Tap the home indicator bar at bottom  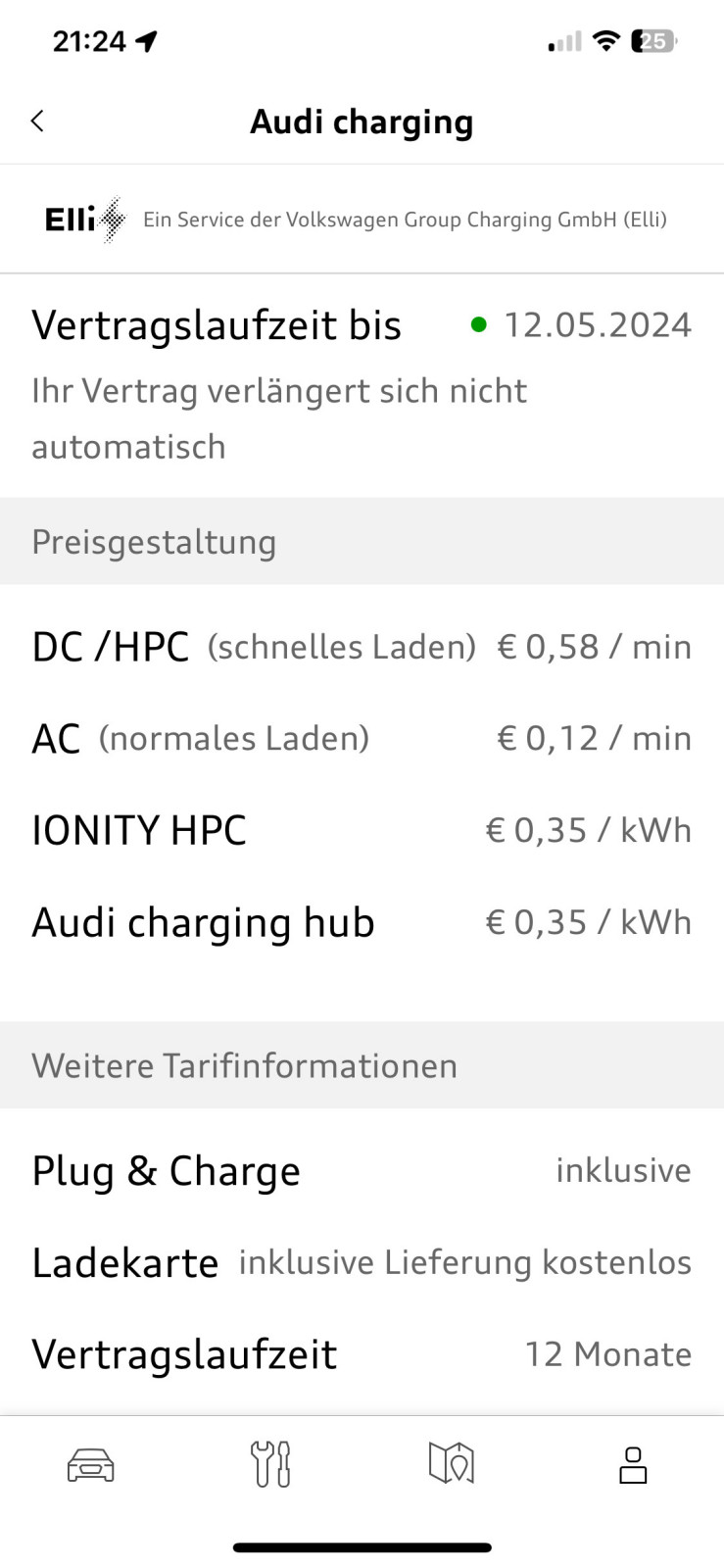pyautogui.click(x=362, y=1546)
